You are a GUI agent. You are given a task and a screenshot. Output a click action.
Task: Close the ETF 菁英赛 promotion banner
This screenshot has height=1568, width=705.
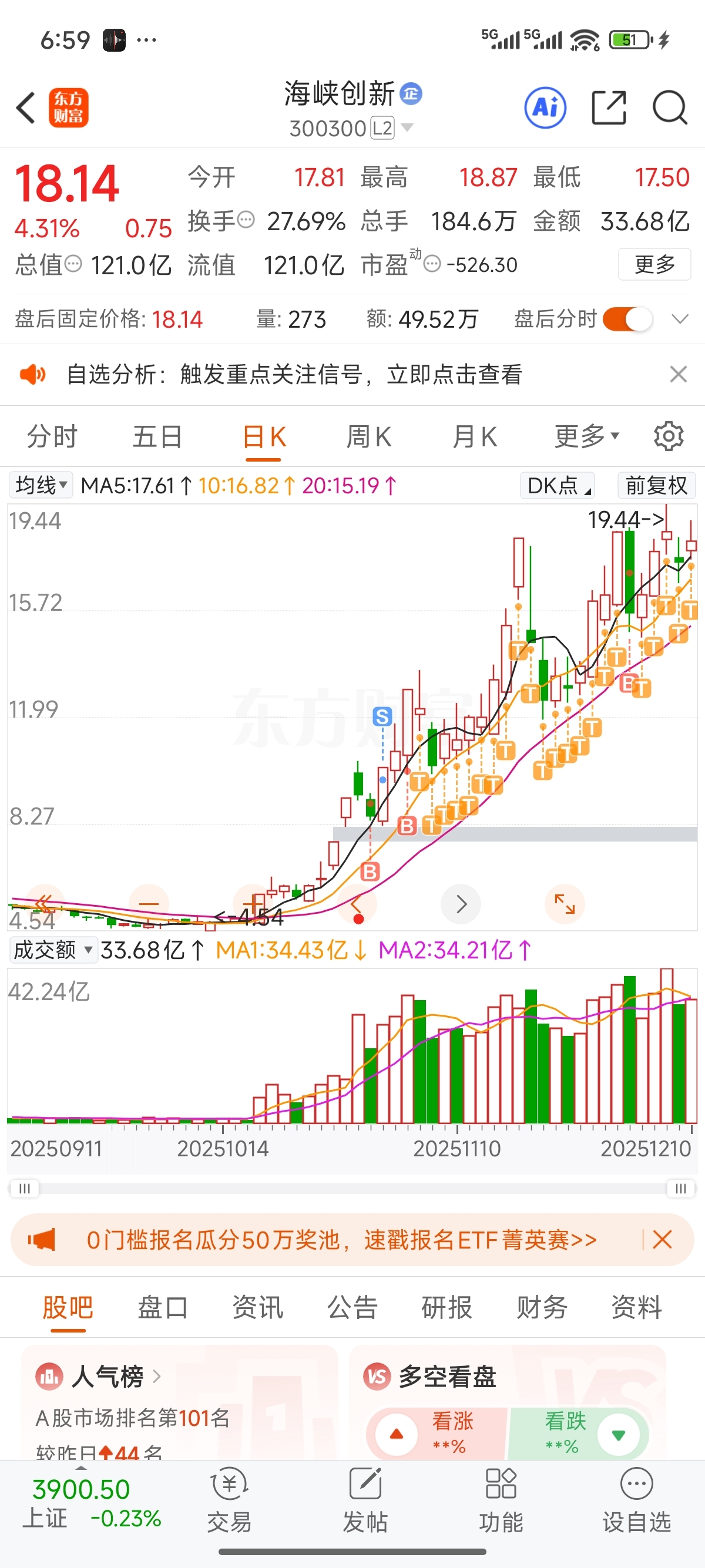(662, 1239)
